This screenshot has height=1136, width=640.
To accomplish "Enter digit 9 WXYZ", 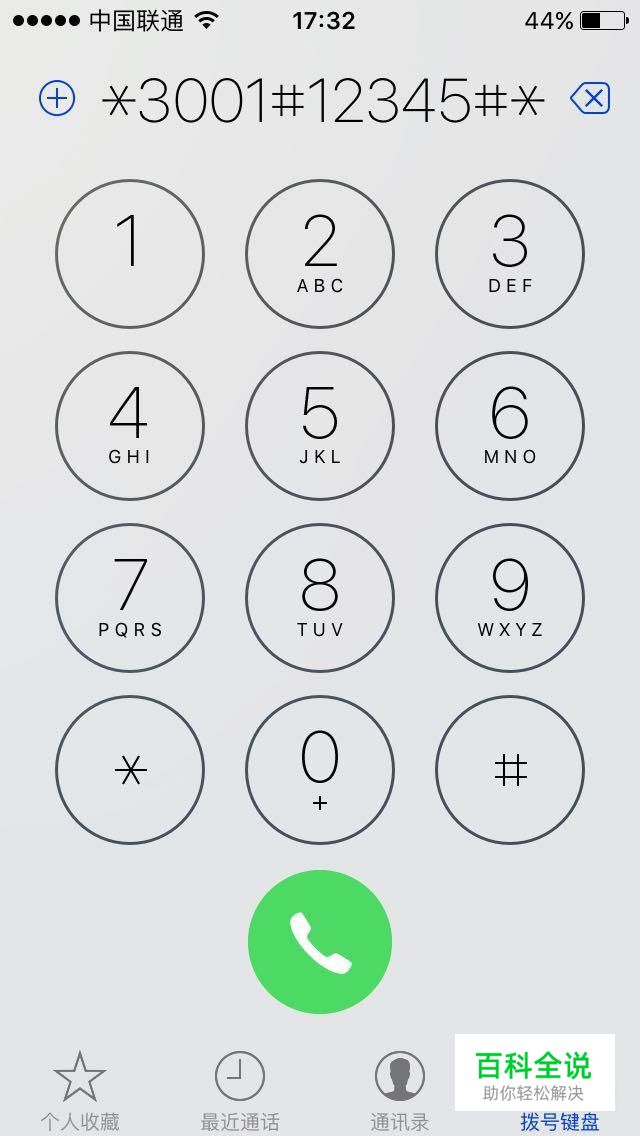I will point(510,598).
